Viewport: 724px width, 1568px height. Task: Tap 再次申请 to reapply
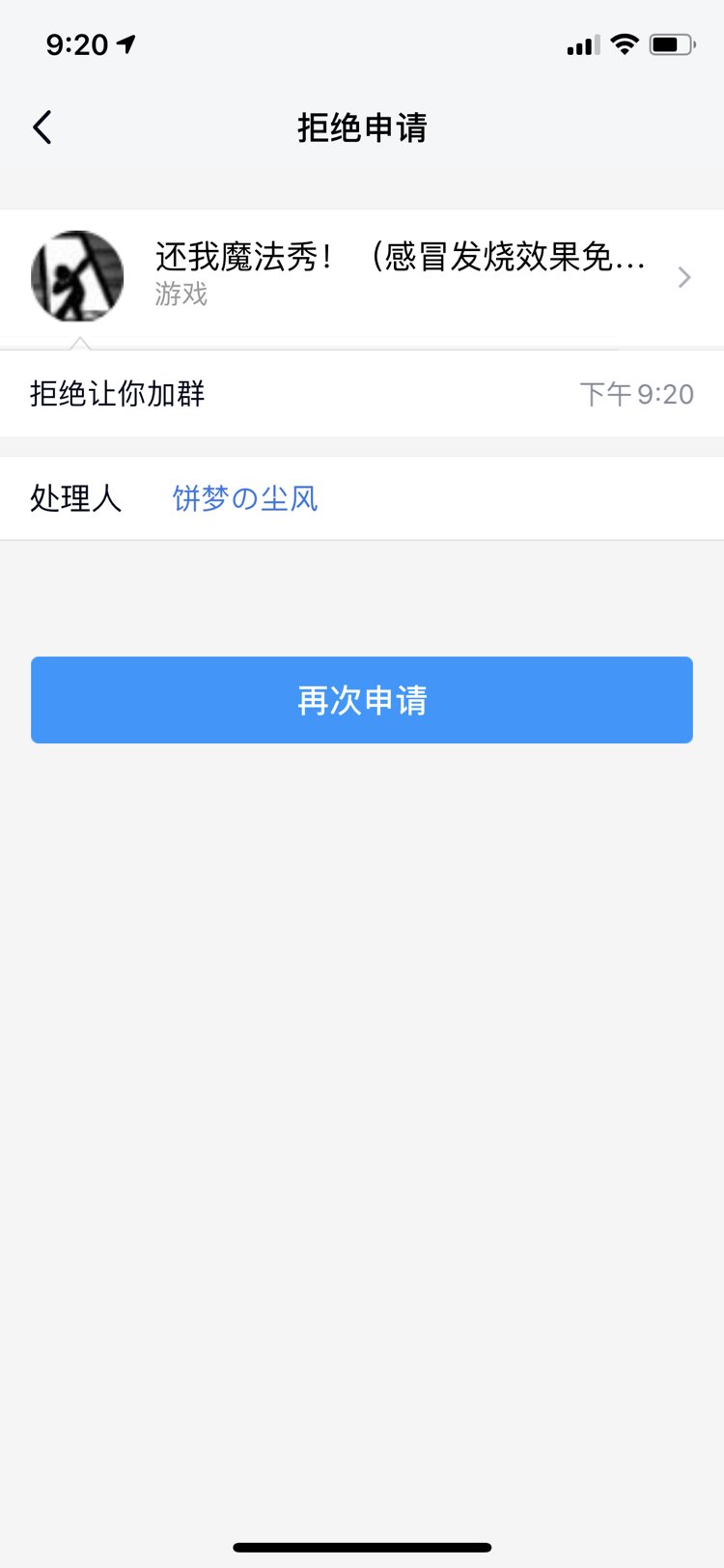point(362,700)
